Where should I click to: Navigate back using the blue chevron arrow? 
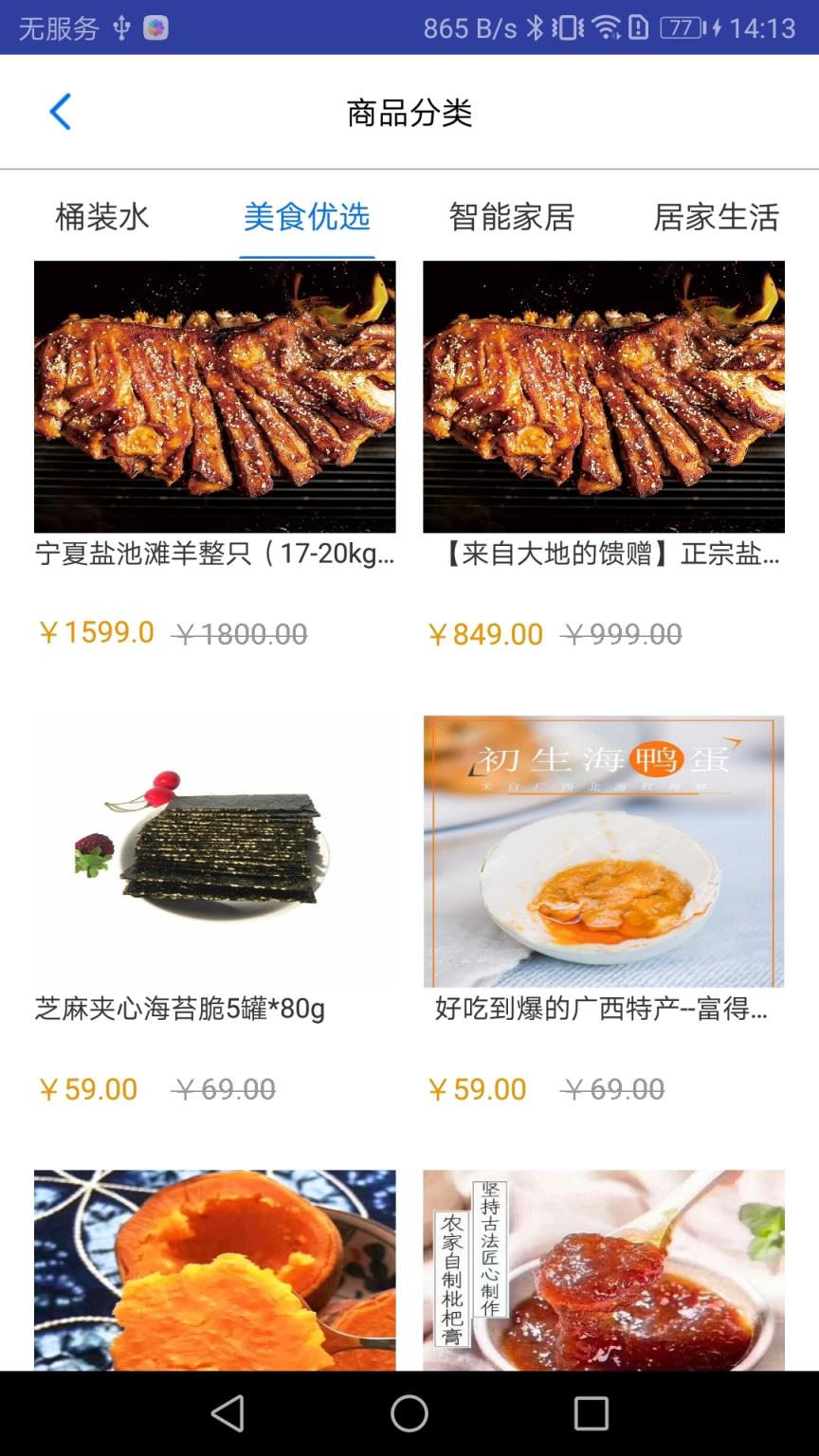coord(61,111)
